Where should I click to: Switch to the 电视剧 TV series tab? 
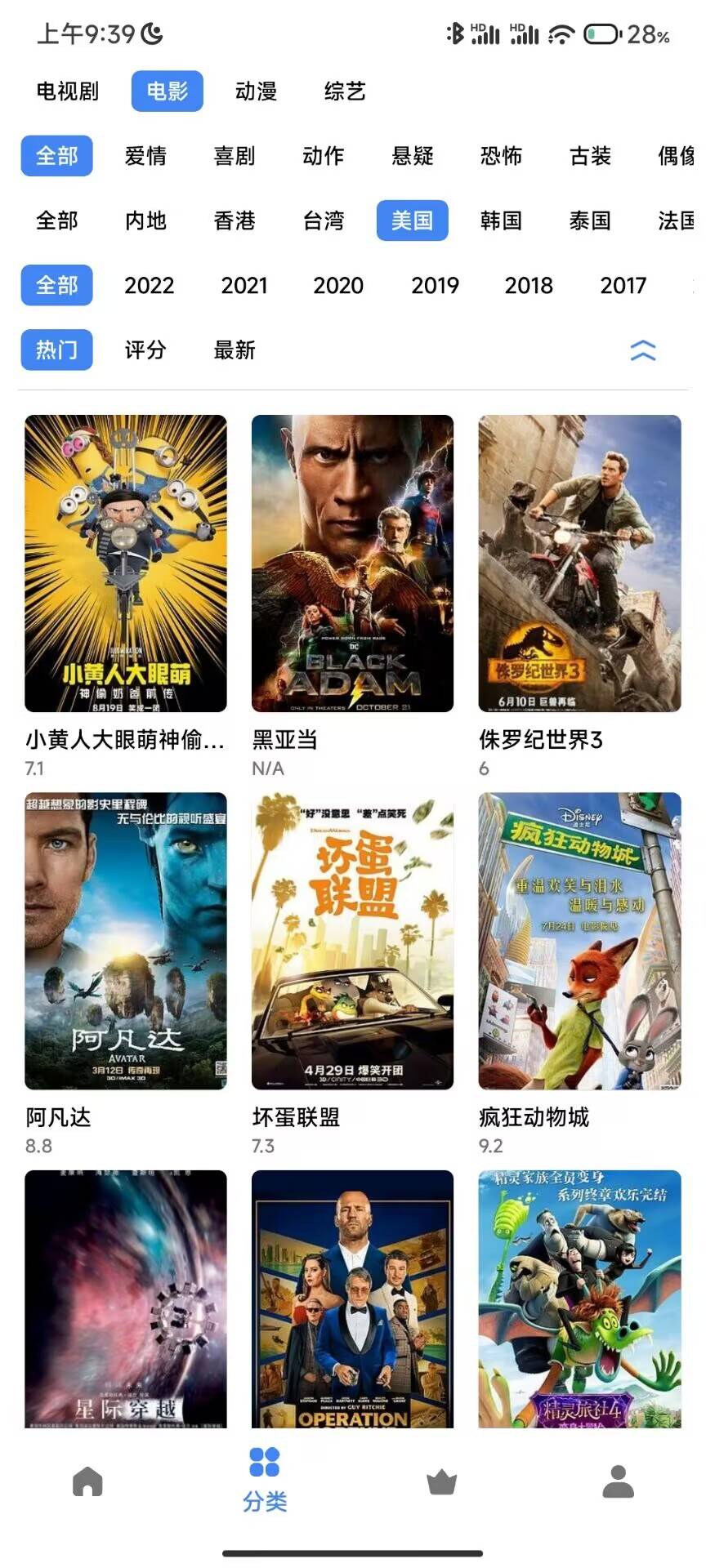click(x=65, y=91)
